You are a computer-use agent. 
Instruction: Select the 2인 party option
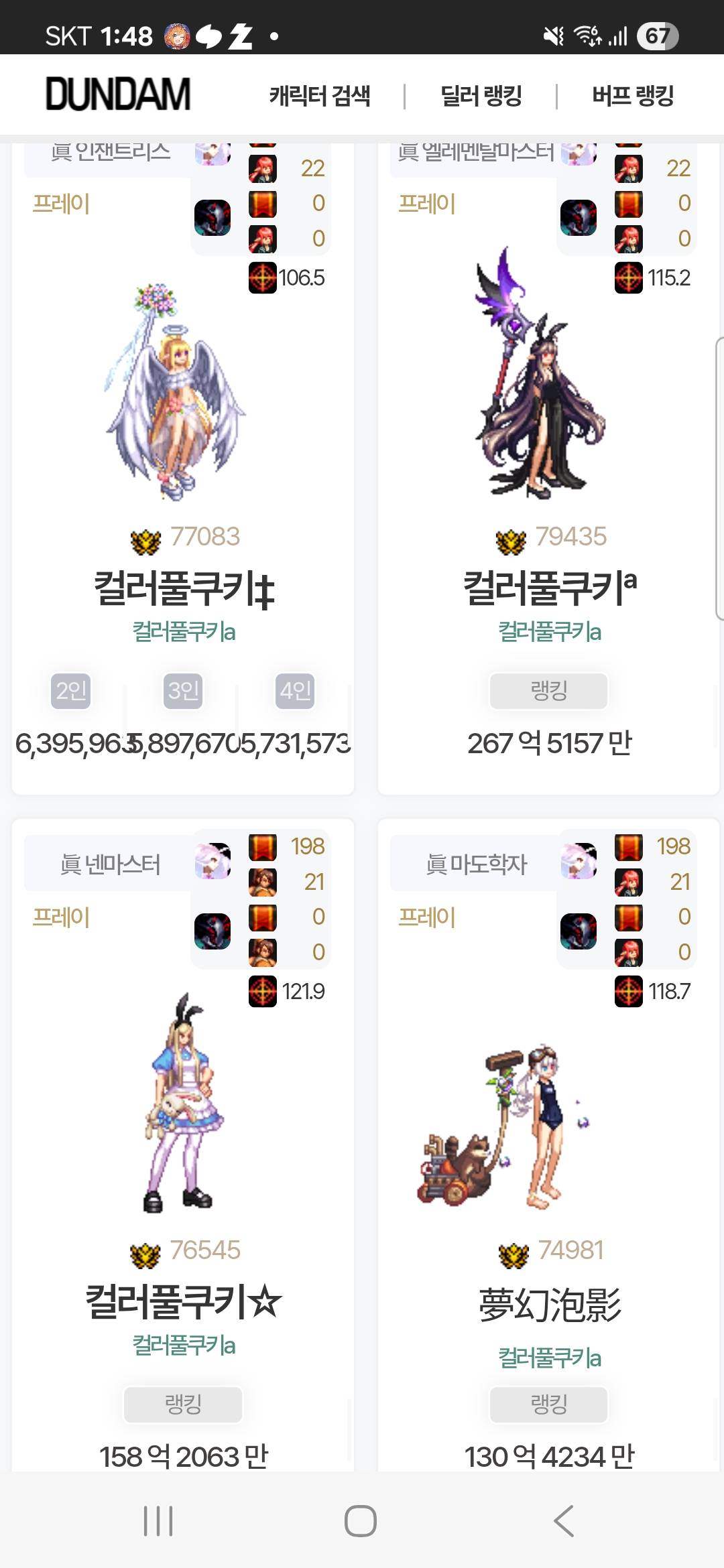71,691
